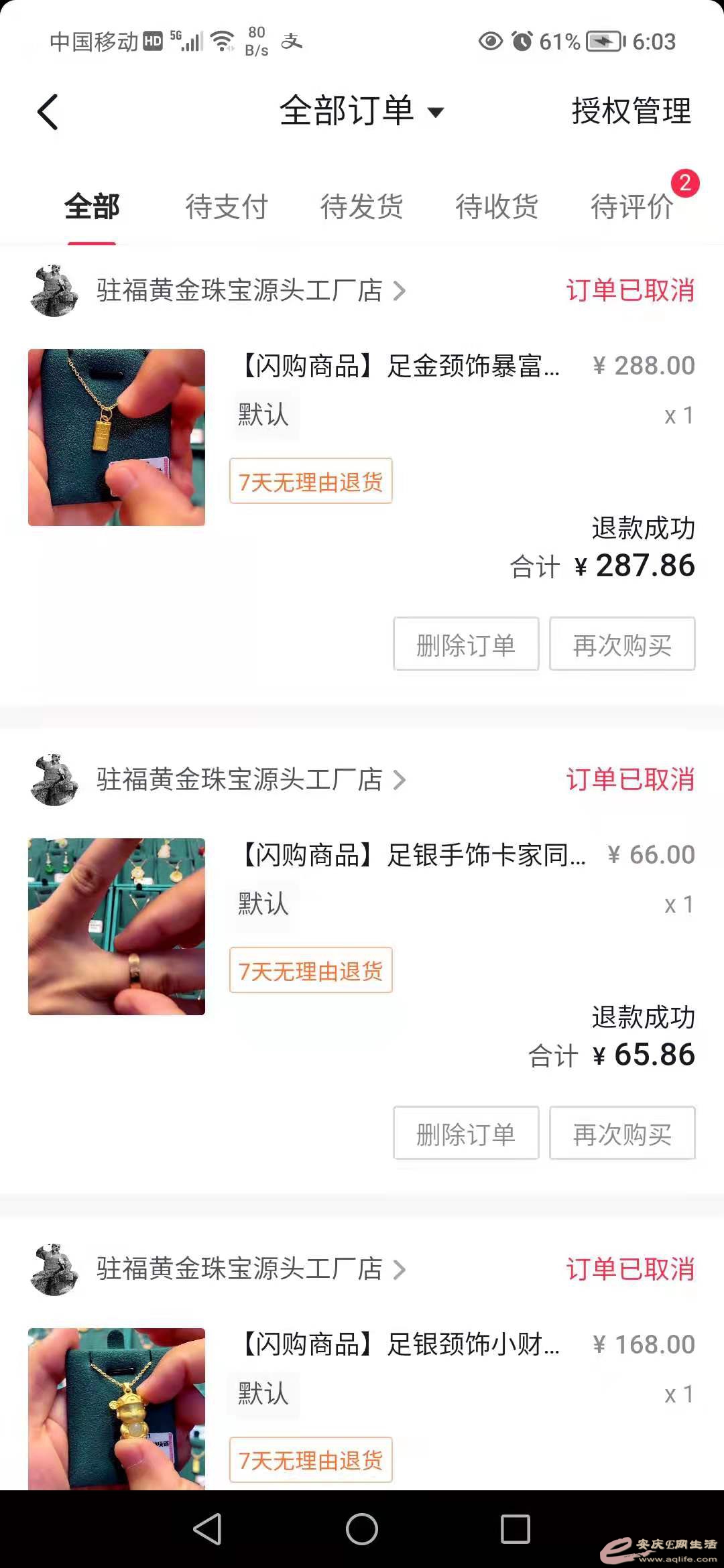Open the 足金颈饰暴富 product image
This screenshot has width=724, height=1568.
pos(117,438)
